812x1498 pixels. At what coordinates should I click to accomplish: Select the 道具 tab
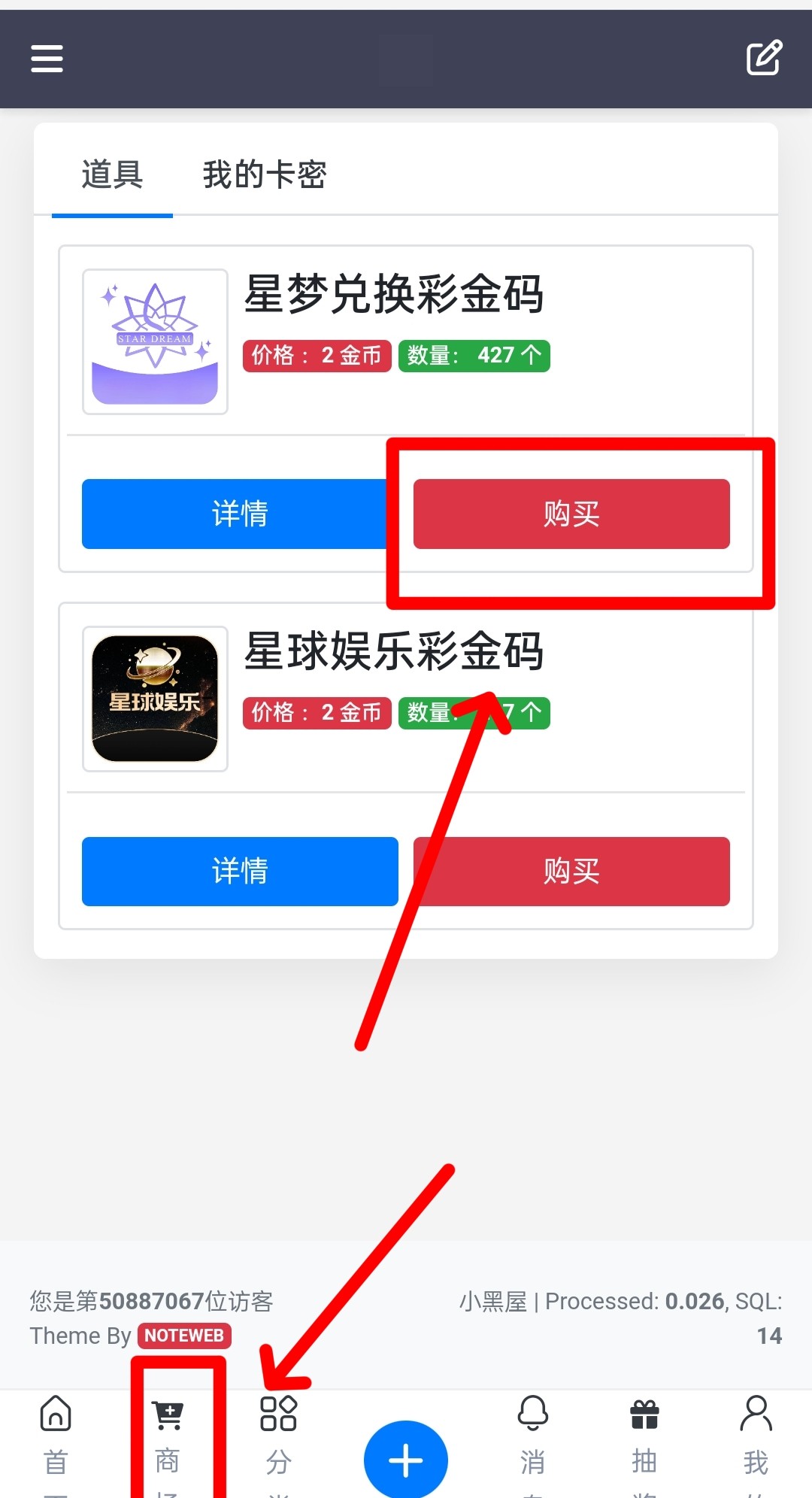tap(112, 175)
